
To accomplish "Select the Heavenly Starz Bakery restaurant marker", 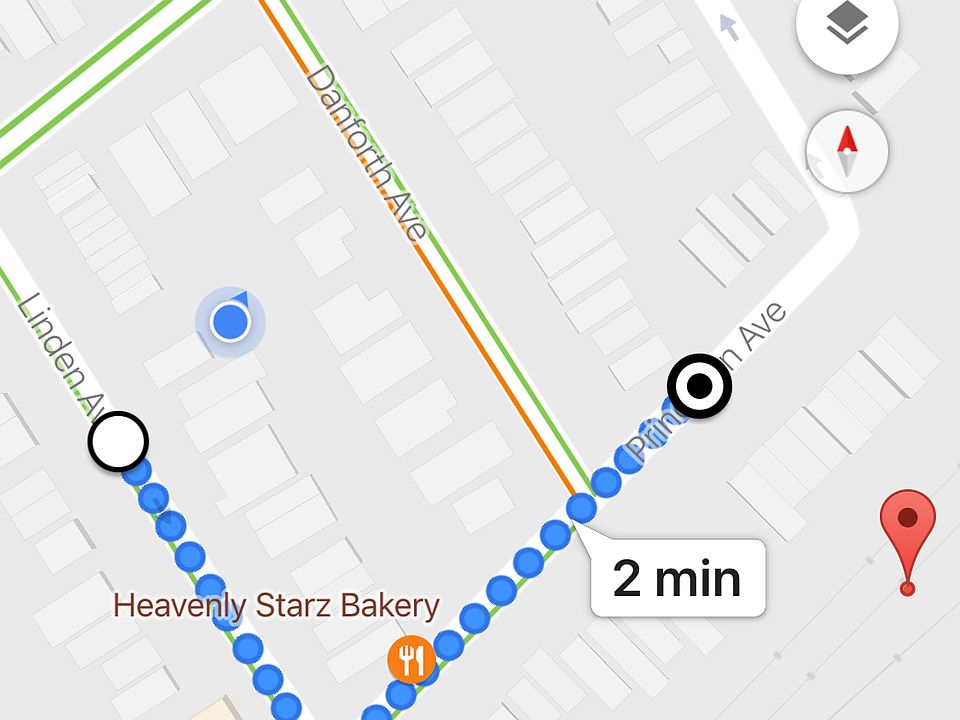I will 408,660.
